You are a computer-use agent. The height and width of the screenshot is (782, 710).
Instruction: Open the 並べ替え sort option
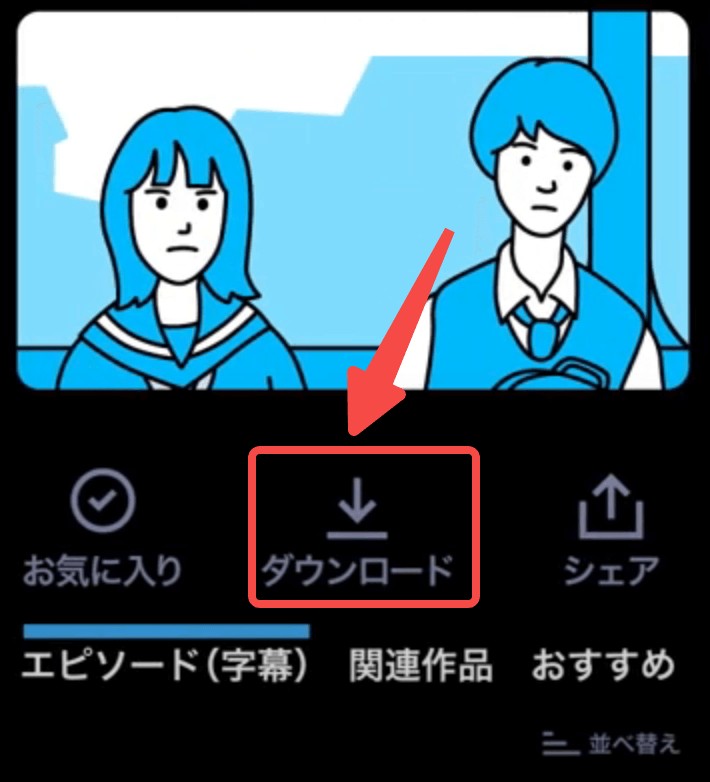tap(611, 744)
